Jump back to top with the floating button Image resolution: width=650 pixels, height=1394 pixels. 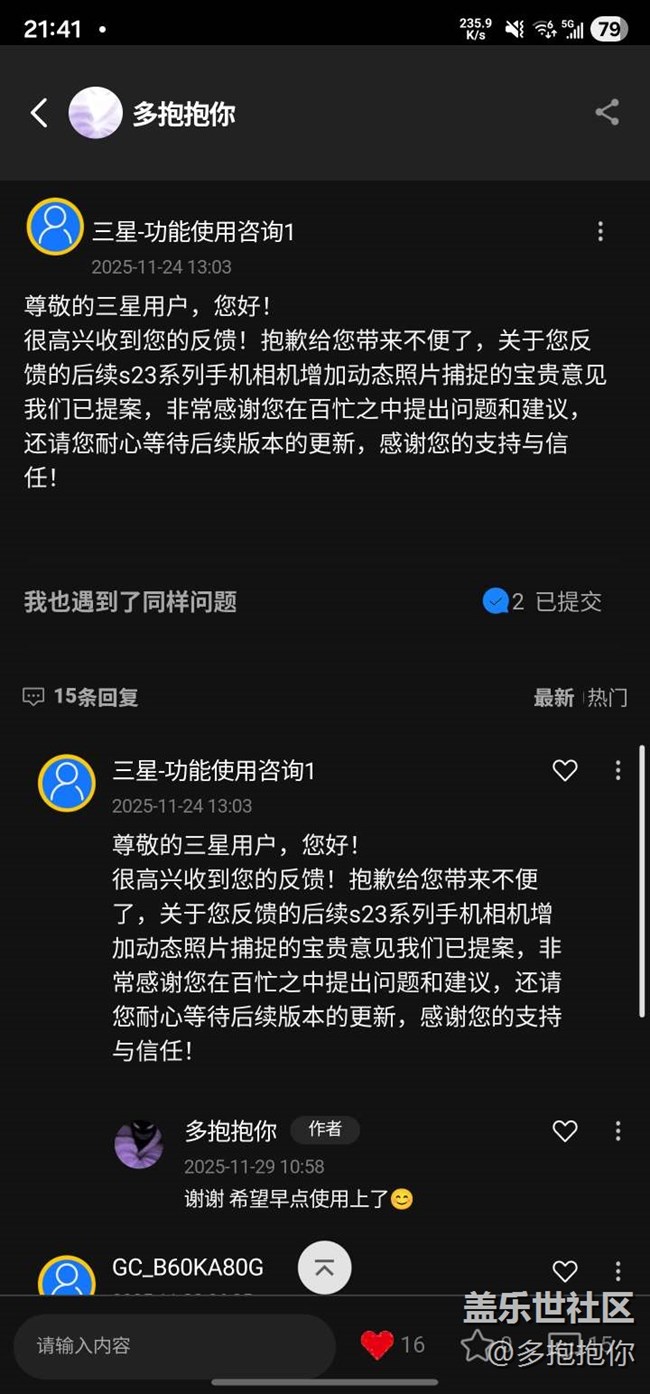325,1267
